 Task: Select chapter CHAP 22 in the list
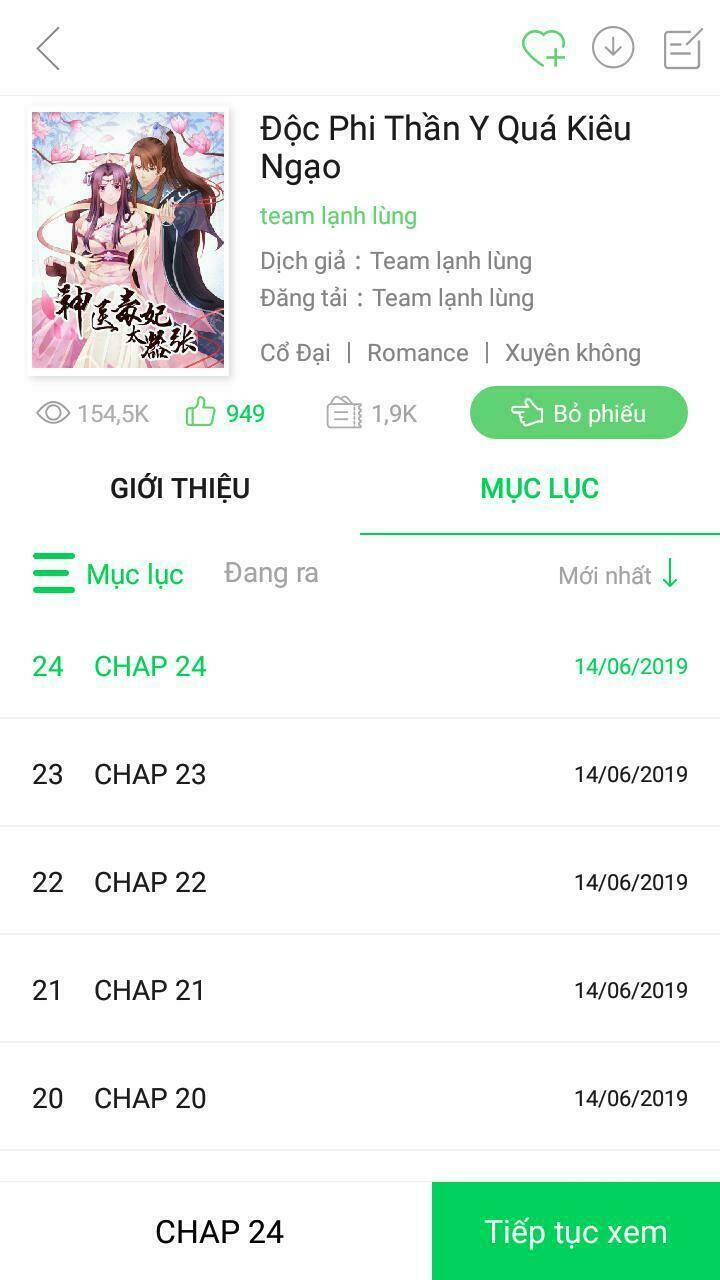(x=150, y=882)
